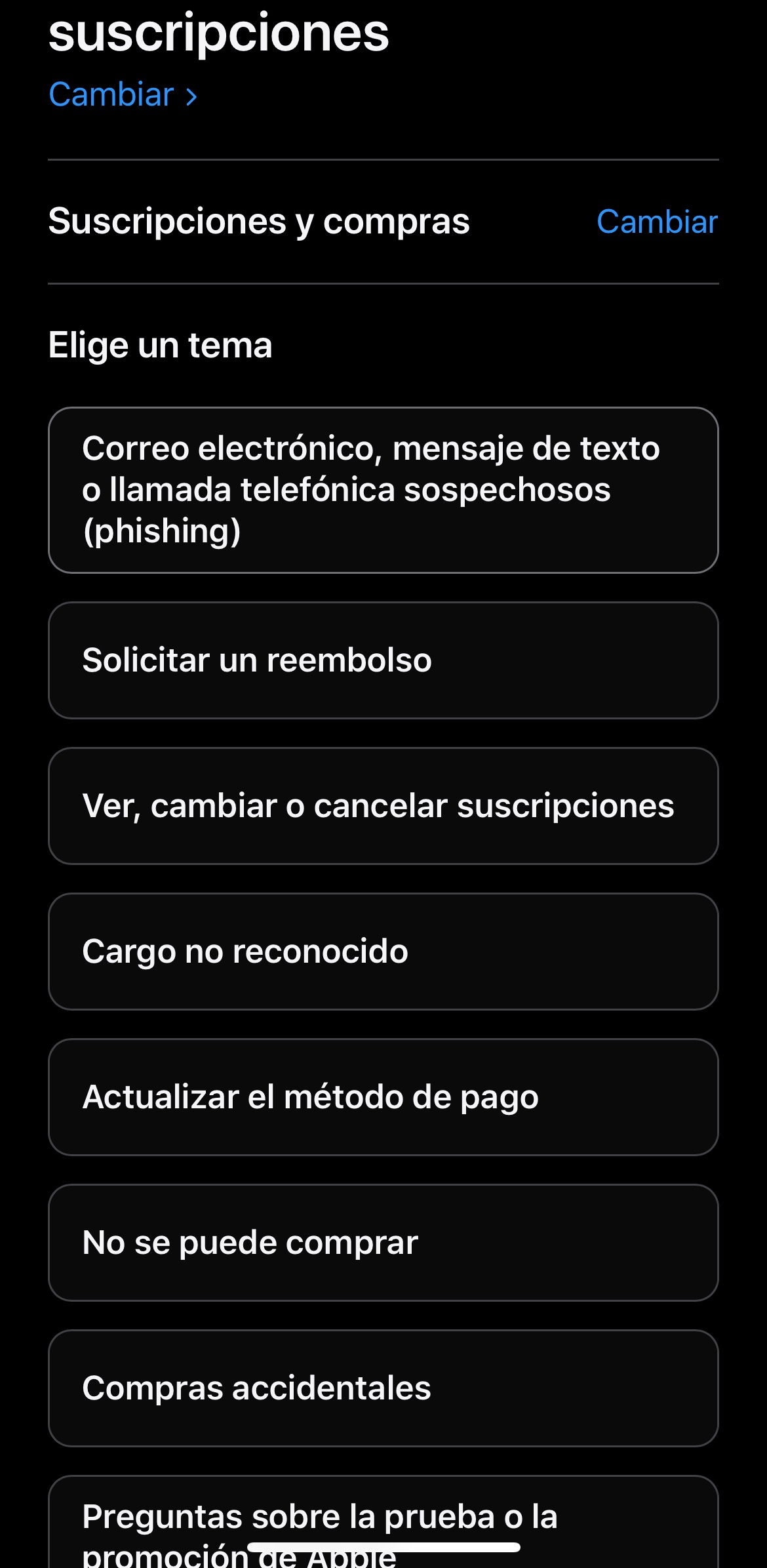Choose No se puede comprar
This screenshot has height=1568, width=767.
click(383, 1243)
